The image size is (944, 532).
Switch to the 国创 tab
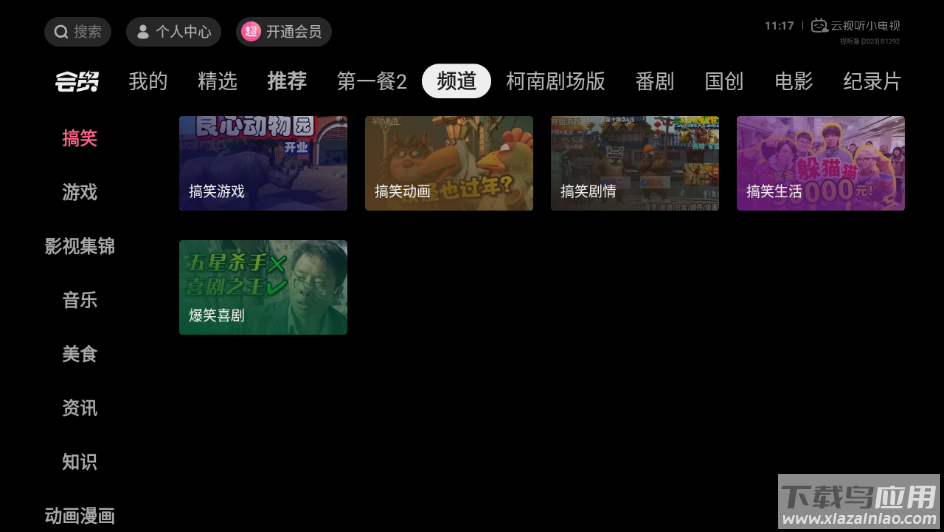click(x=724, y=82)
